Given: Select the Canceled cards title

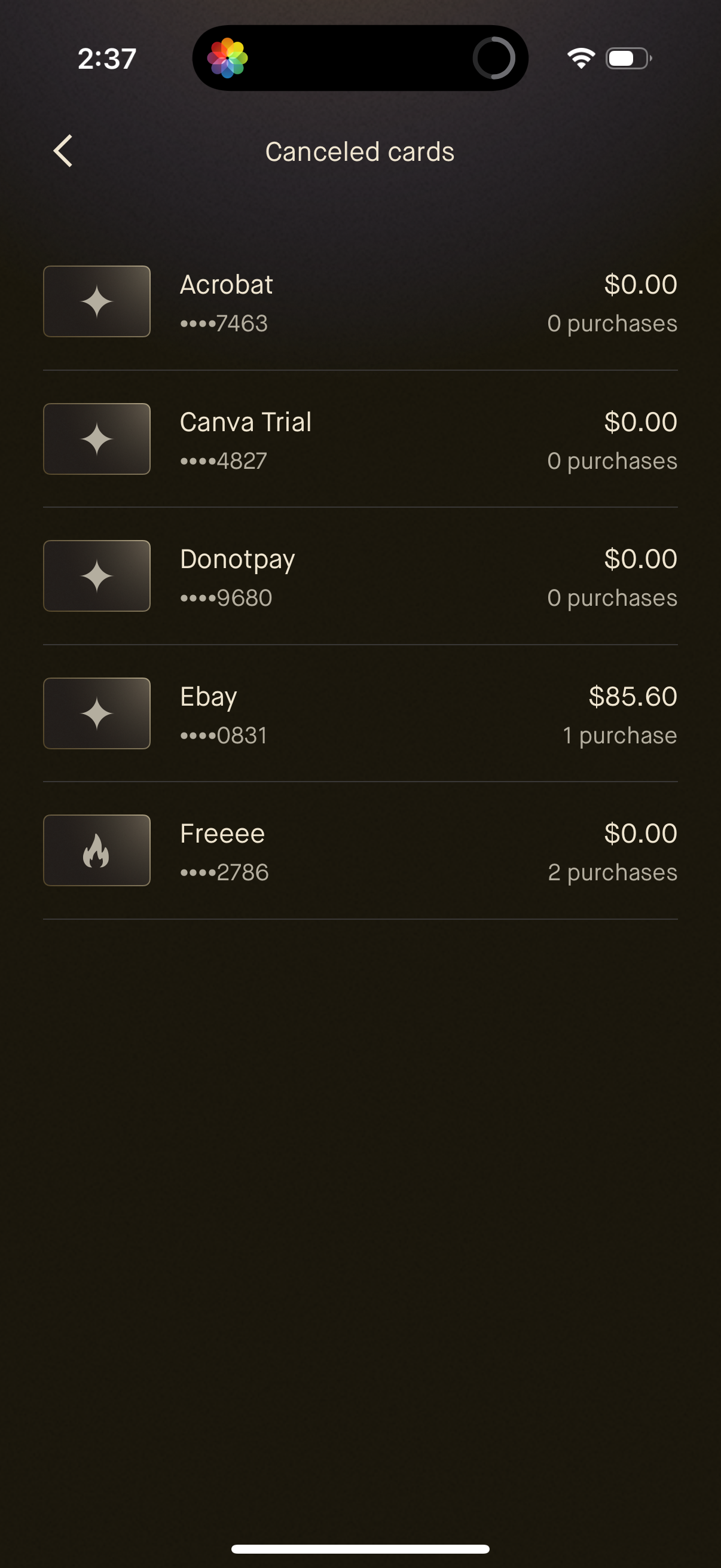Looking at the screenshot, I should (359, 151).
